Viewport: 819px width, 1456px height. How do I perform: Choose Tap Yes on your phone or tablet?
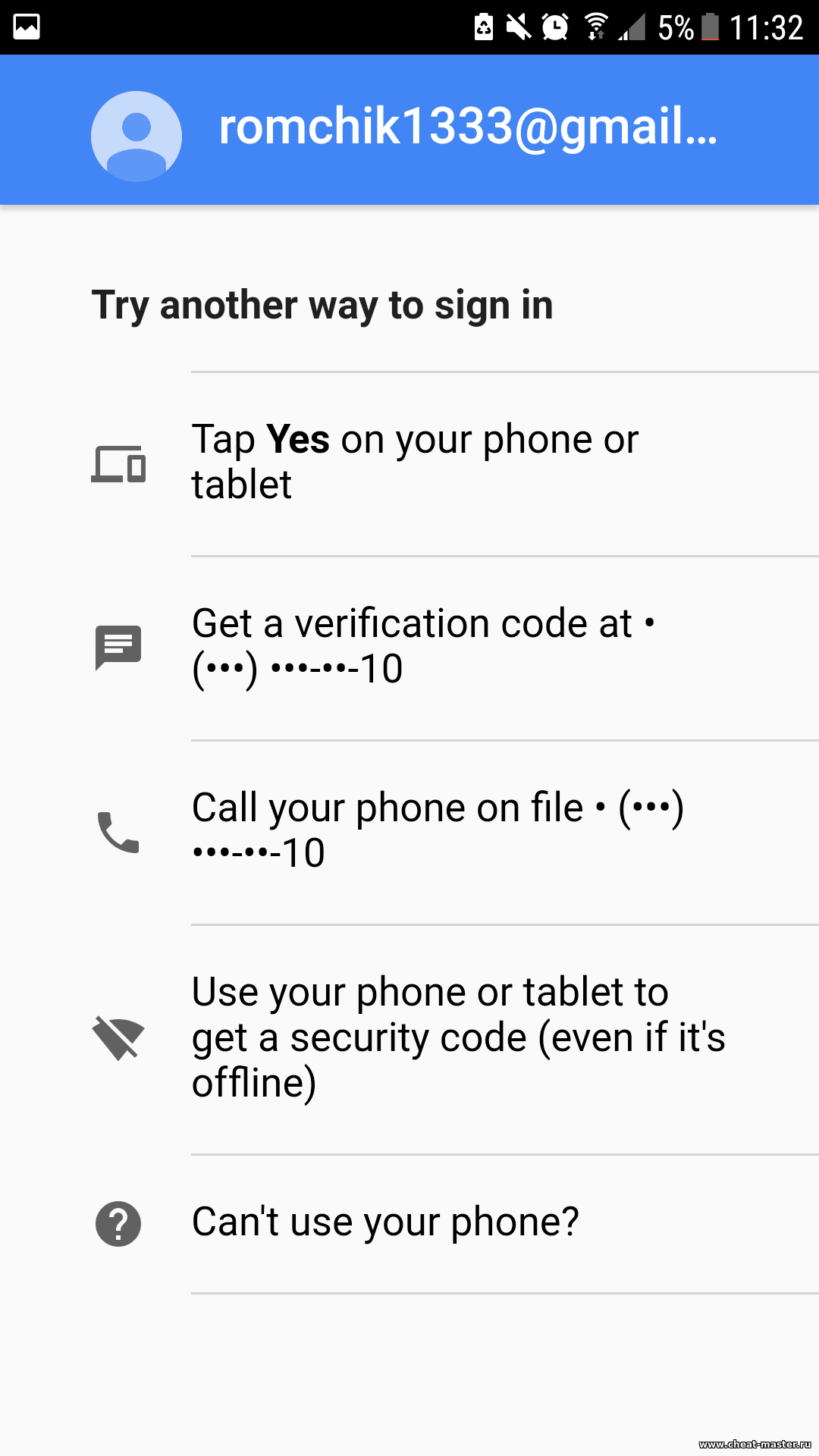(x=416, y=462)
